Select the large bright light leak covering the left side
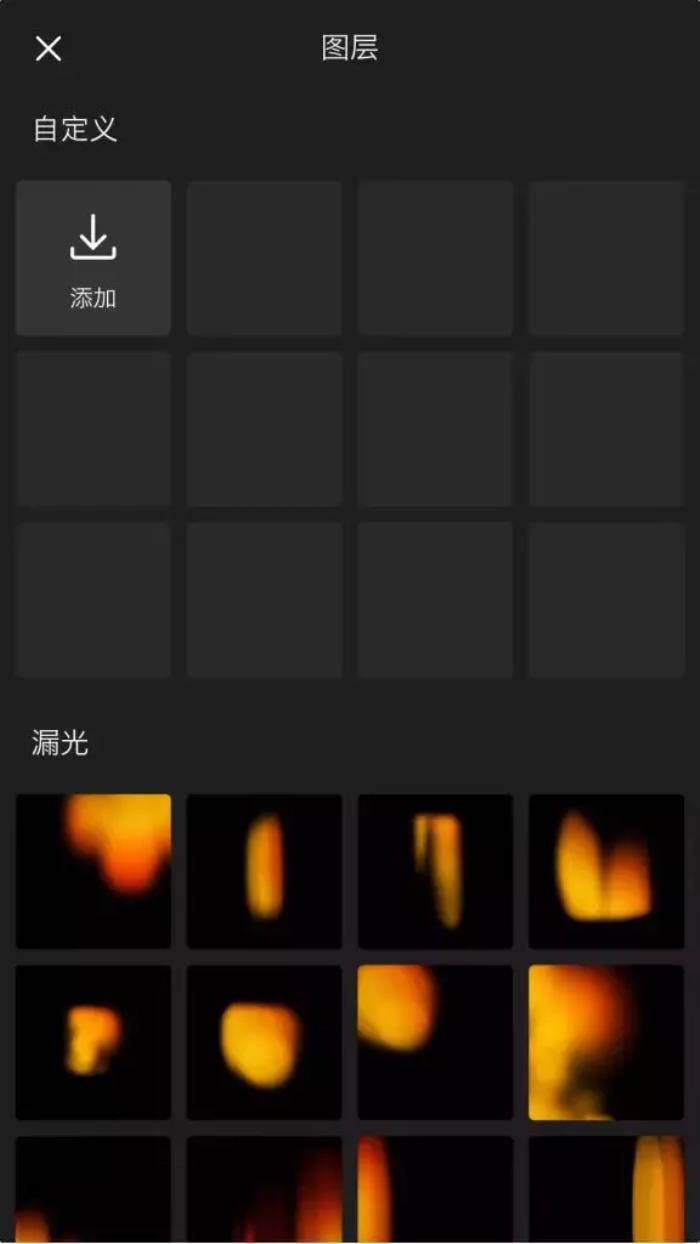Viewport: 700px width, 1244px height. click(x=606, y=1042)
